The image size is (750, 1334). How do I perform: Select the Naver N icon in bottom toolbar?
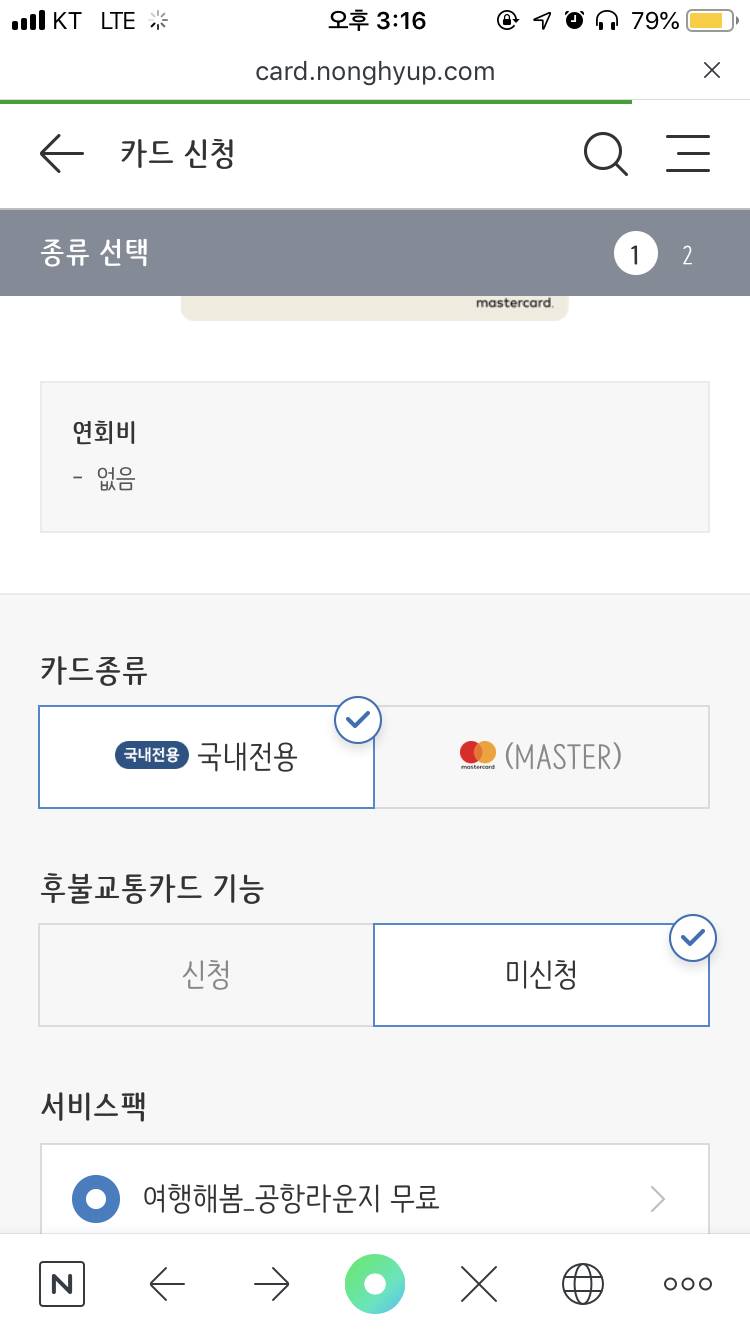coord(62,1284)
